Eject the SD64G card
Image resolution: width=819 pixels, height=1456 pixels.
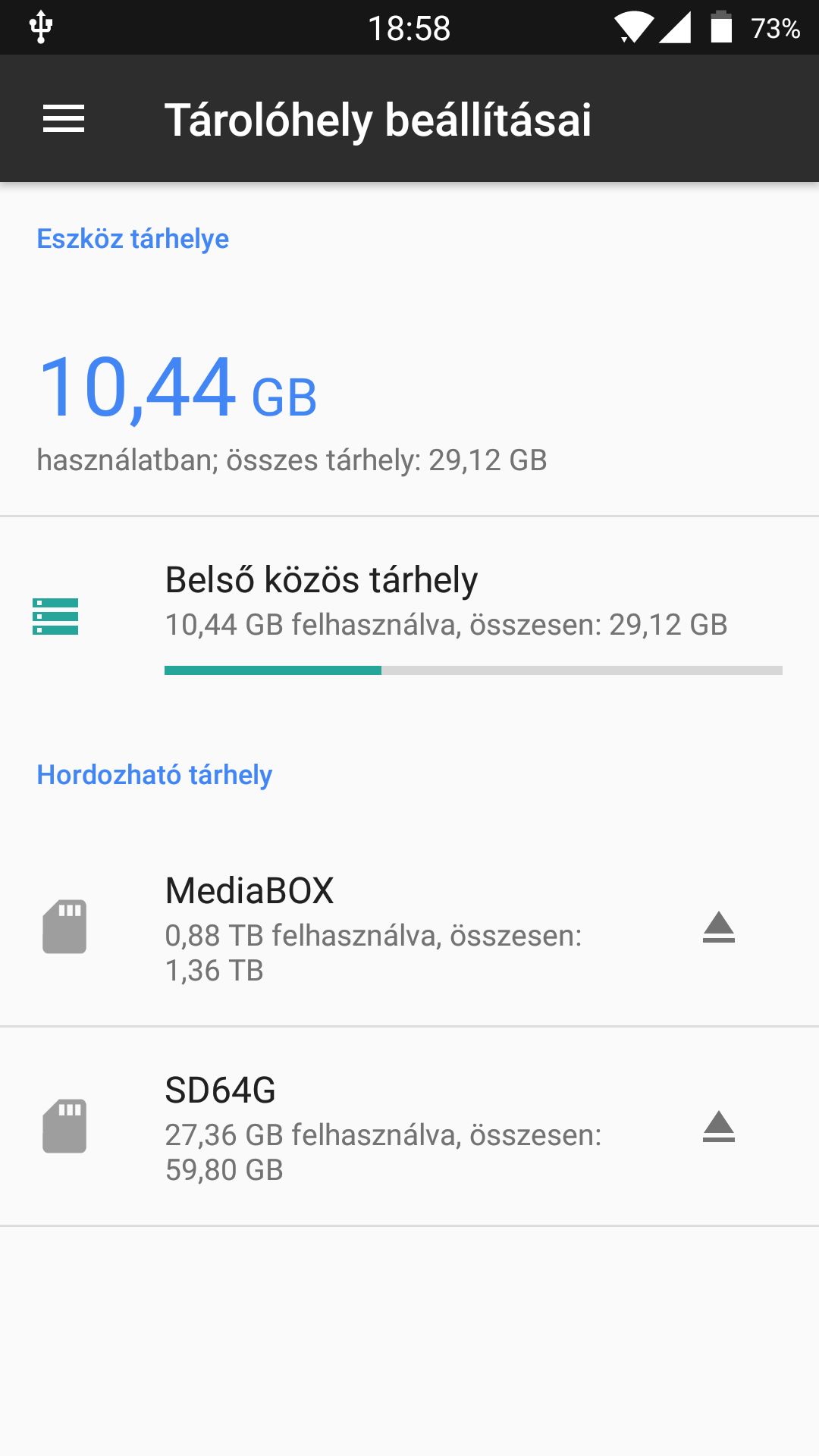(x=719, y=1127)
